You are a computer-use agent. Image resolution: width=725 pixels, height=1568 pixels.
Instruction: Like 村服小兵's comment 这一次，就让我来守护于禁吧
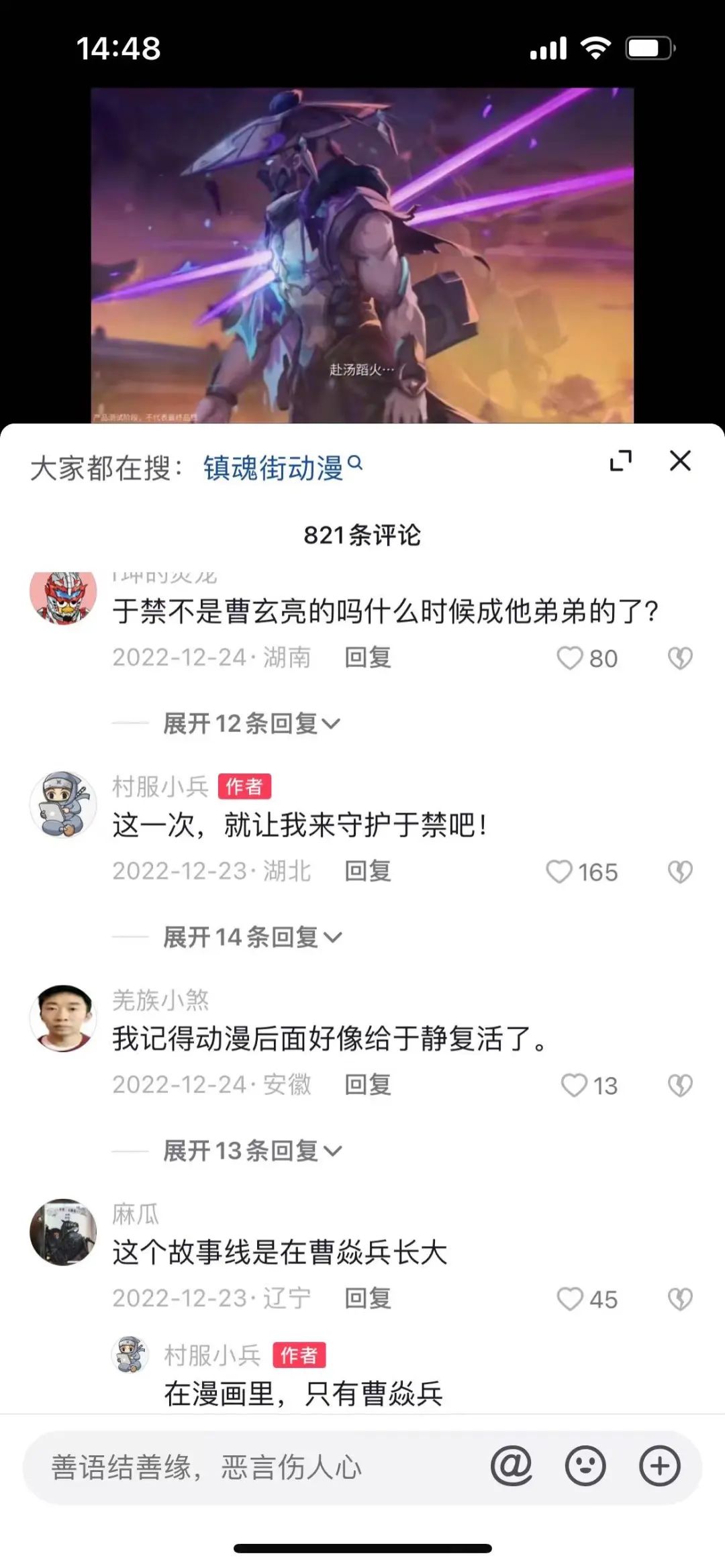pos(559,872)
